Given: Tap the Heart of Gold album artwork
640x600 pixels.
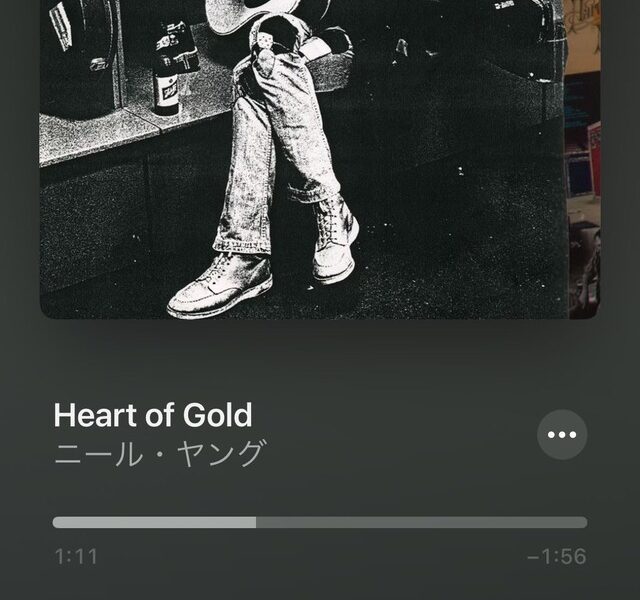Looking at the screenshot, I should pos(300,160).
